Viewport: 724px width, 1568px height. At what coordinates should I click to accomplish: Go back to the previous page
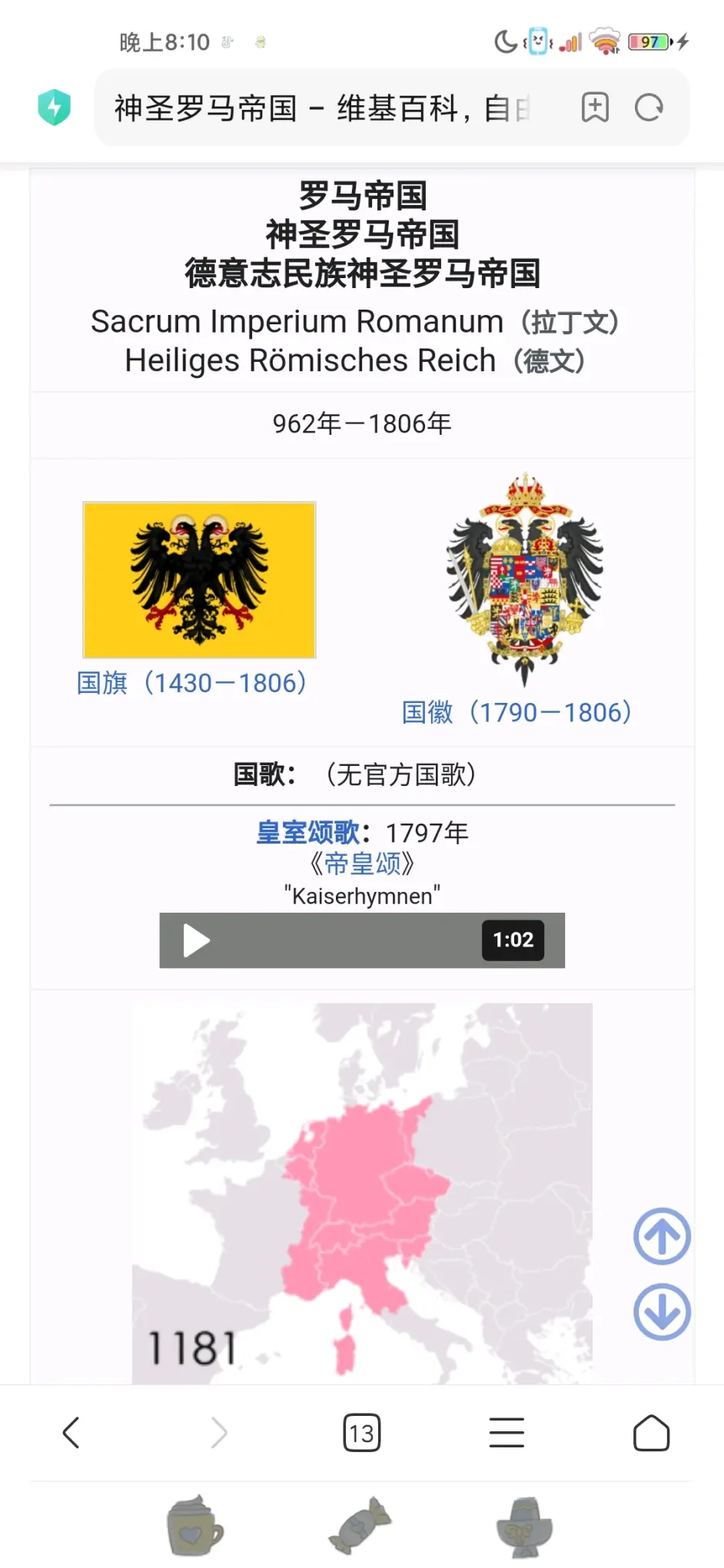[71, 1432]
